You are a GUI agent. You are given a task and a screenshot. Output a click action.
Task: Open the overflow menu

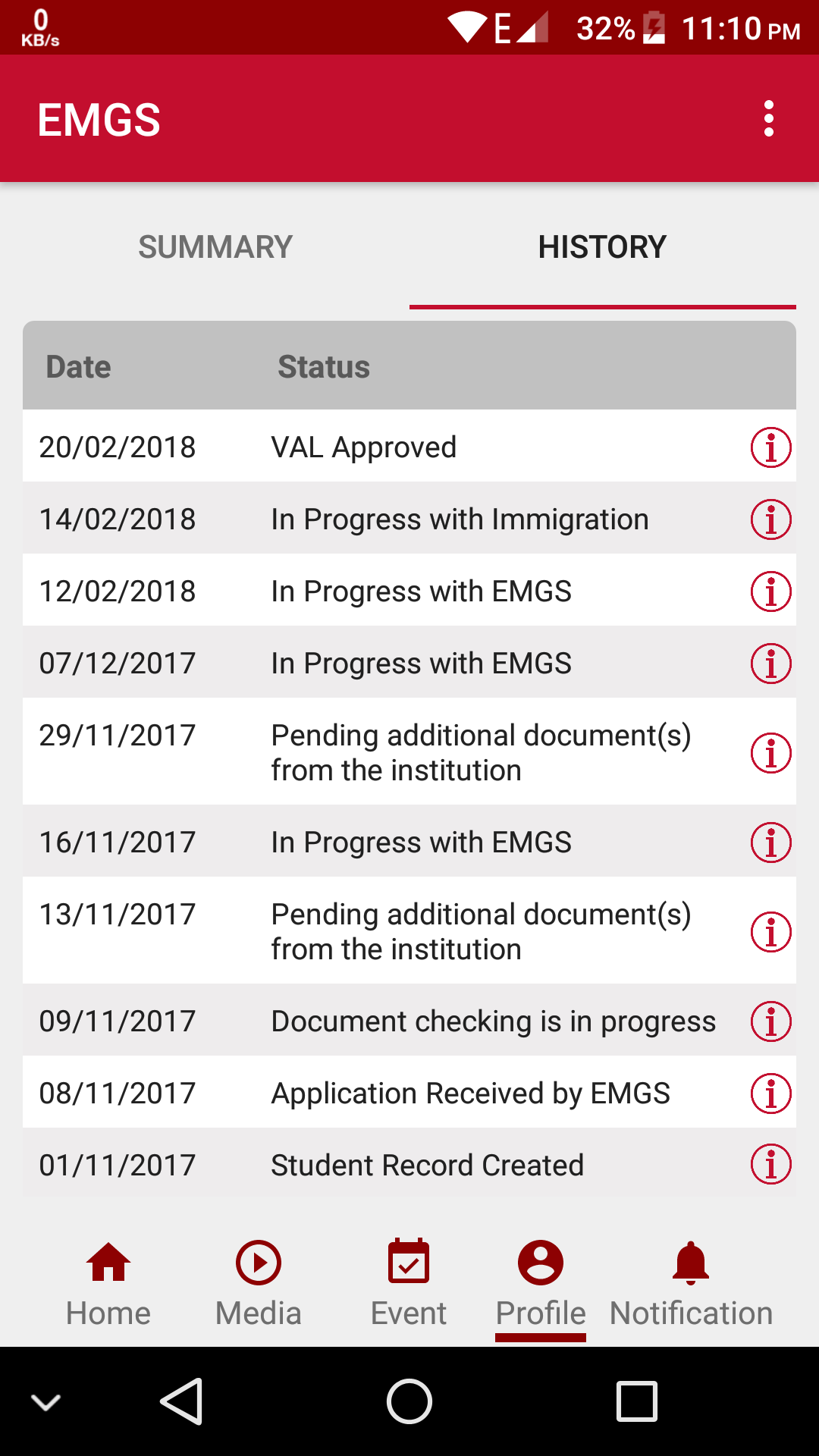click(768, 119)
